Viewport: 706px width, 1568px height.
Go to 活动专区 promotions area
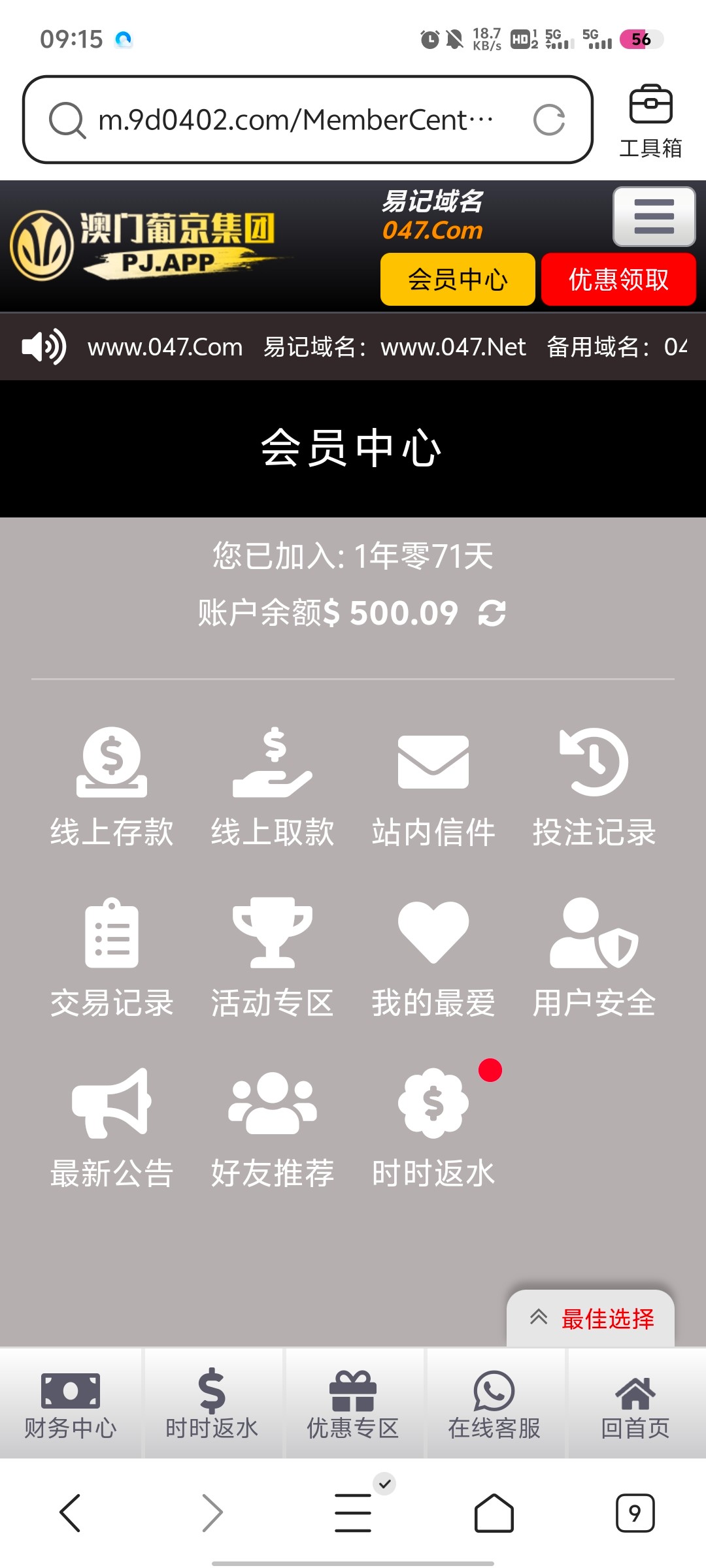pos(273,958)
